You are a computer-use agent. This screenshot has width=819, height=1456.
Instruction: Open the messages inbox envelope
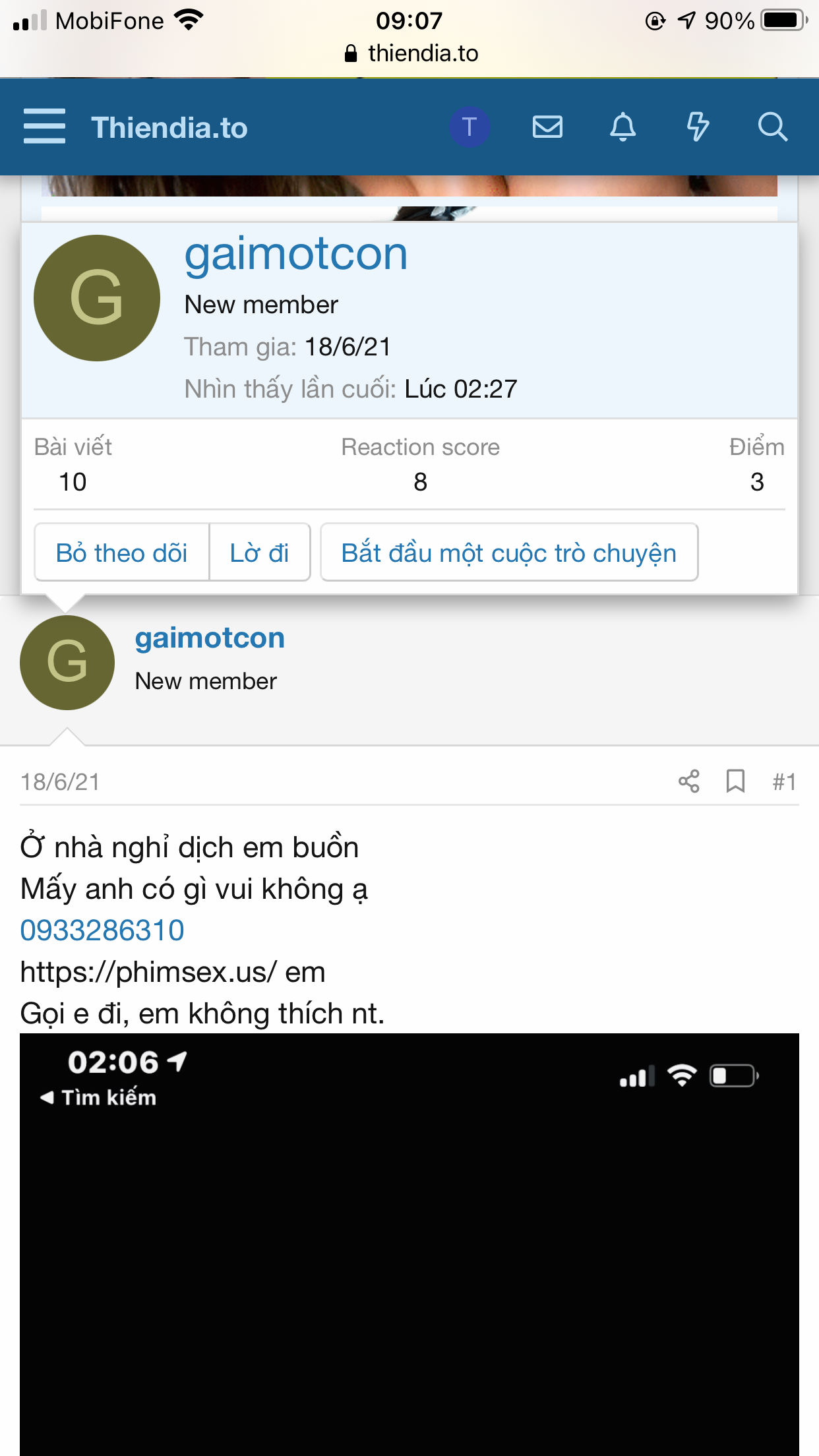(x=547, y=127)
